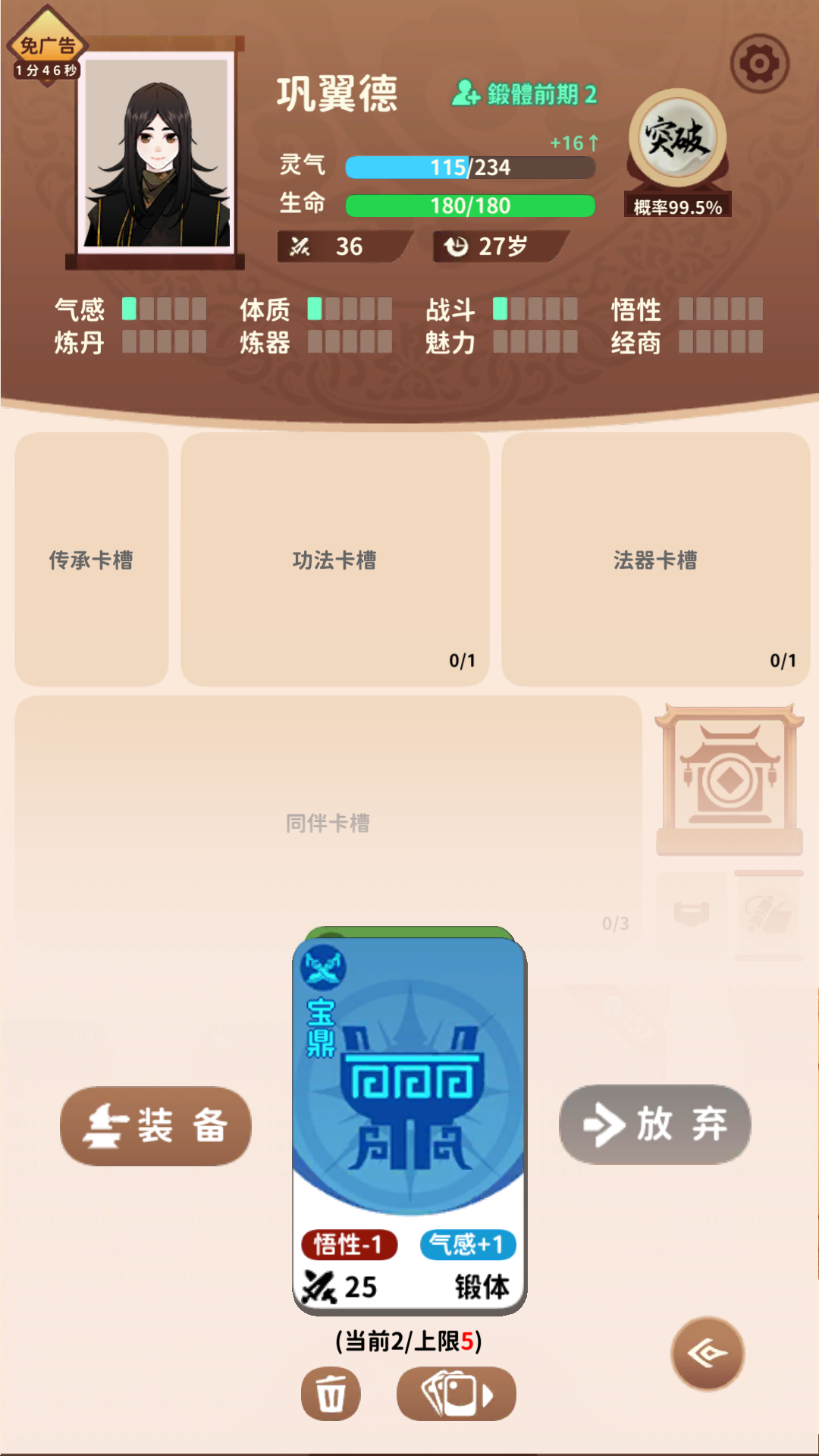Viewport: 819px width, 1456px height.
Task: Equip the card with 装备
Action: point(155,1125)
